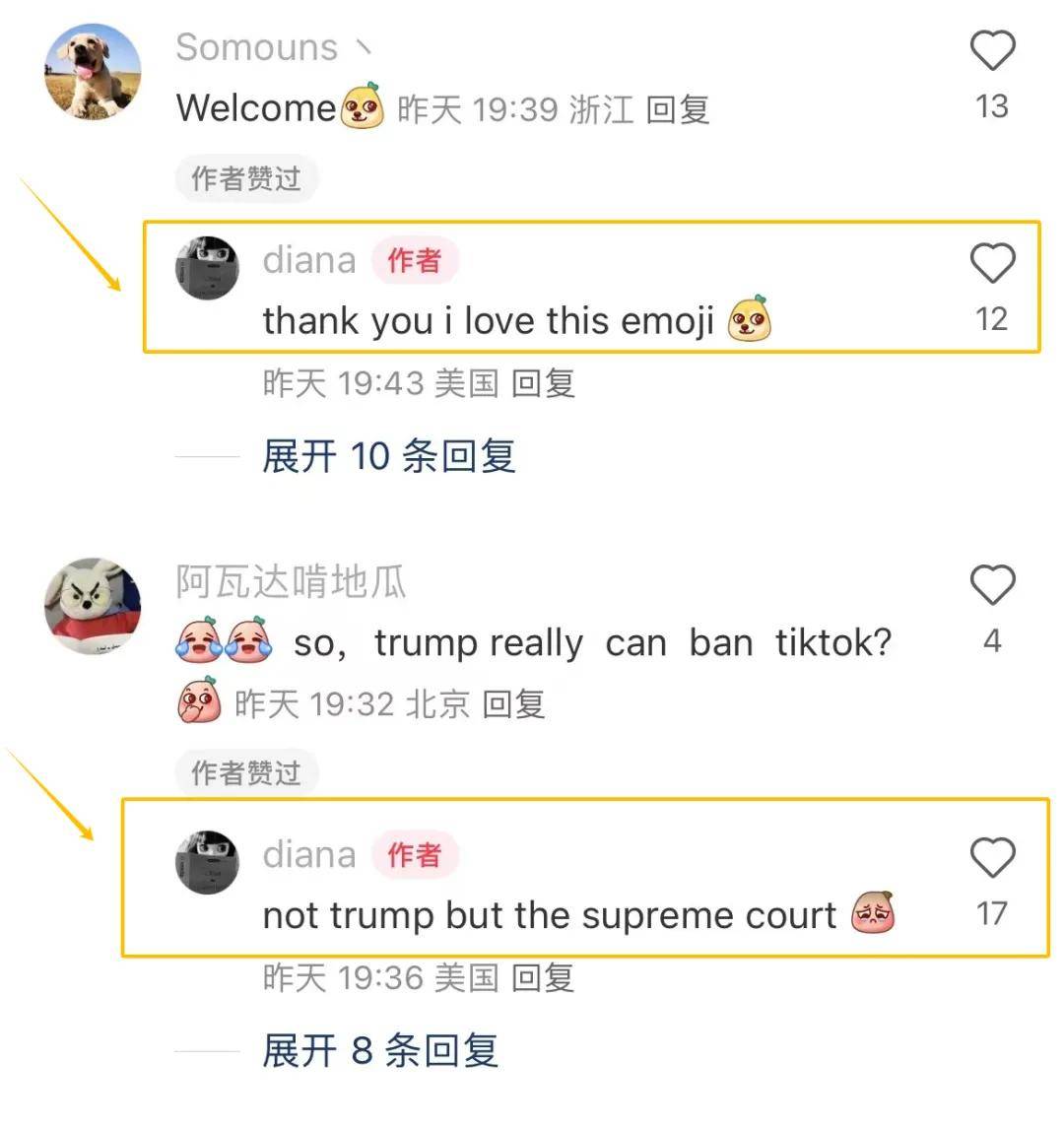The height and width of the screenshot is (1130, 1064).
Task: Tap the username 阿瓦达啃地瓜
Action: click(x=291, y=582)
